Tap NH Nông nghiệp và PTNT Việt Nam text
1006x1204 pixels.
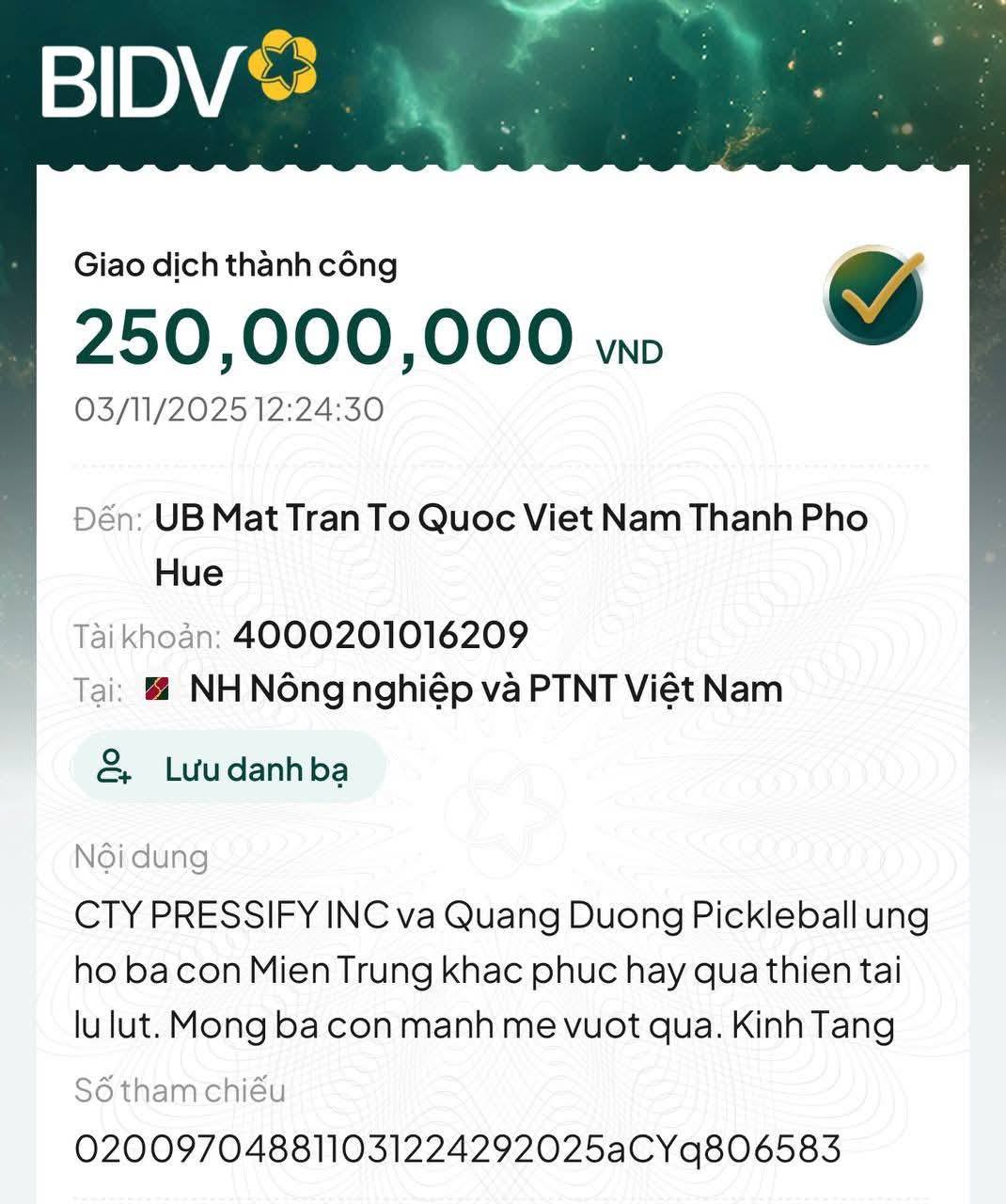pos(485,689)
